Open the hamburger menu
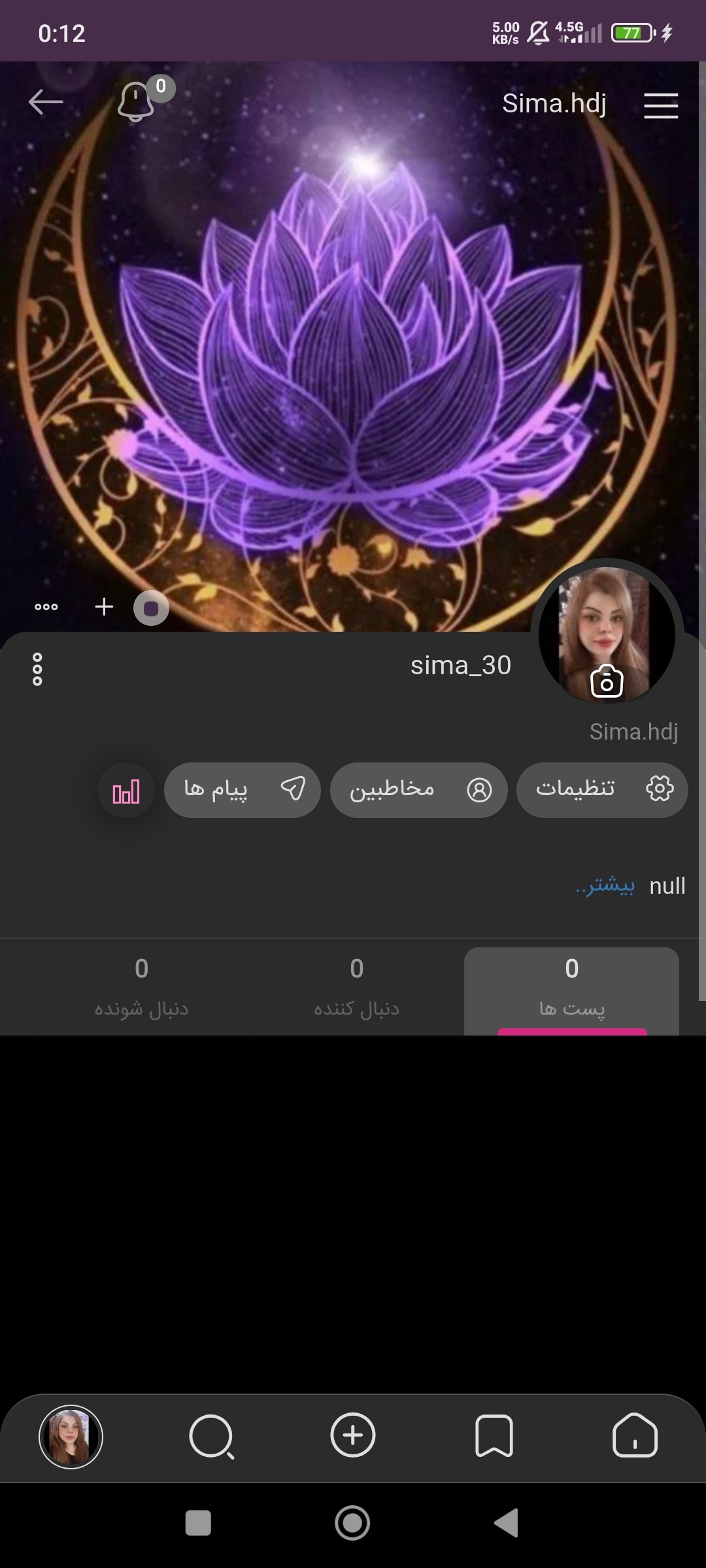 point(661,105)
